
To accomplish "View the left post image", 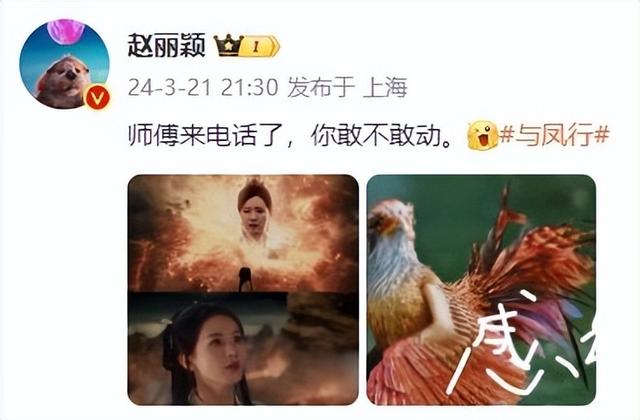I will click(243, 289).
